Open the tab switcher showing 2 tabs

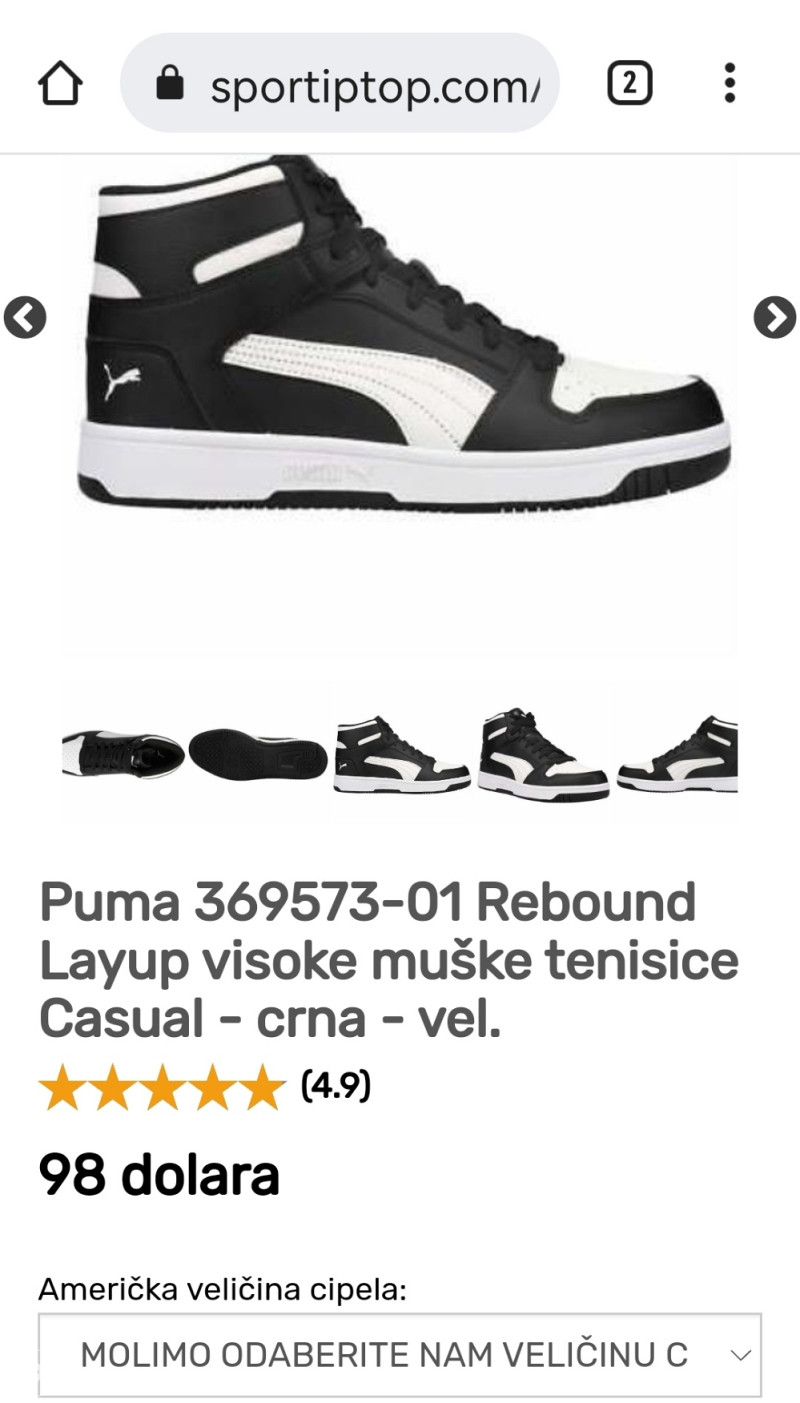(630, 83)
